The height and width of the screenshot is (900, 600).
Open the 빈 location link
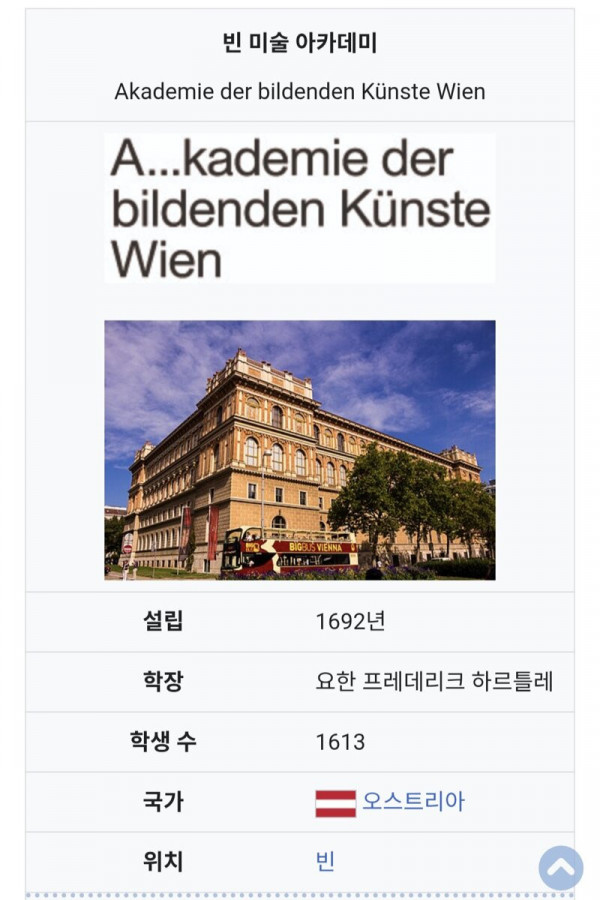[325, 862]
